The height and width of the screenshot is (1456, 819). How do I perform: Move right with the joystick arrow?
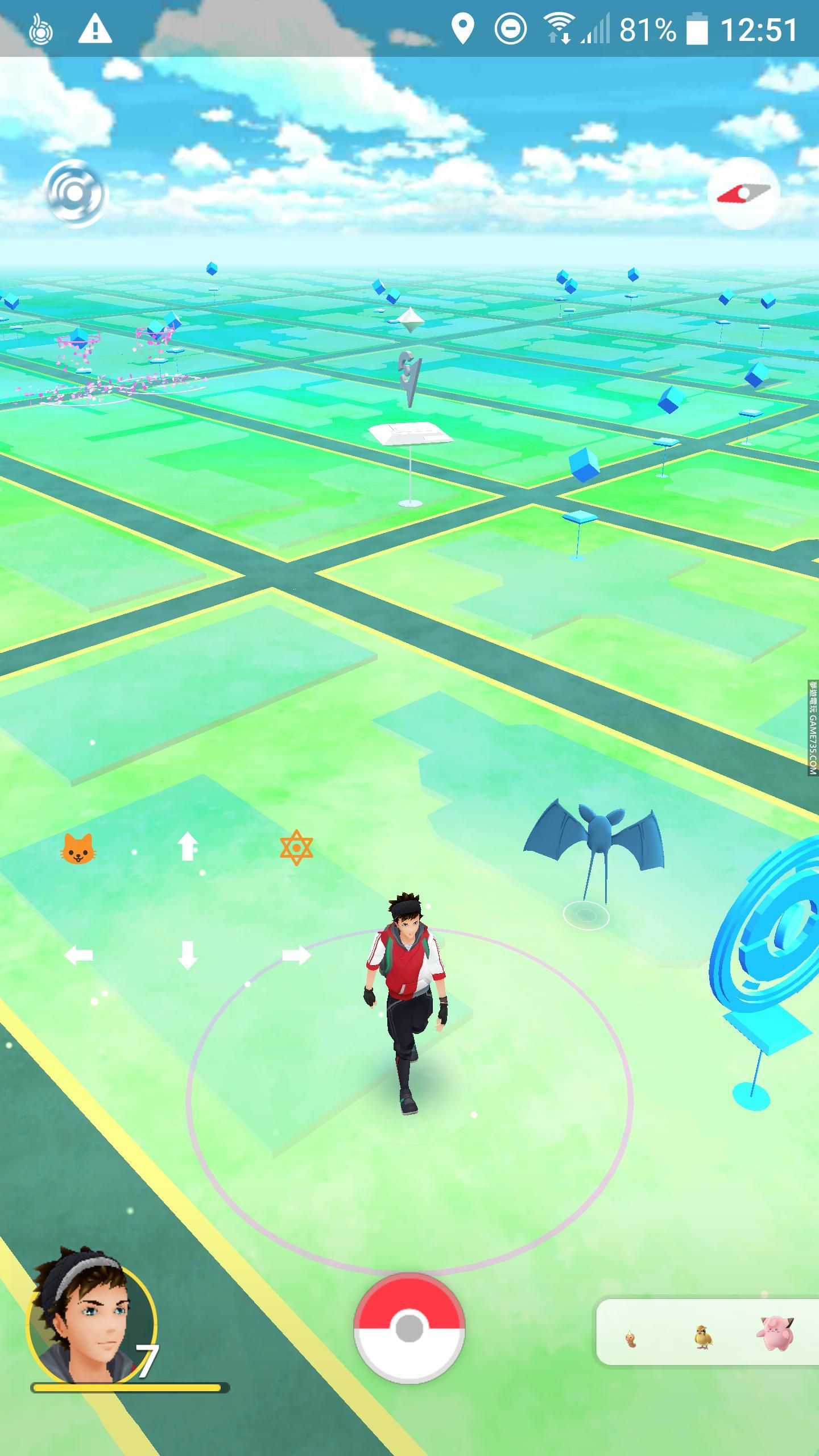pyautogui.click(x=296, y=955)
